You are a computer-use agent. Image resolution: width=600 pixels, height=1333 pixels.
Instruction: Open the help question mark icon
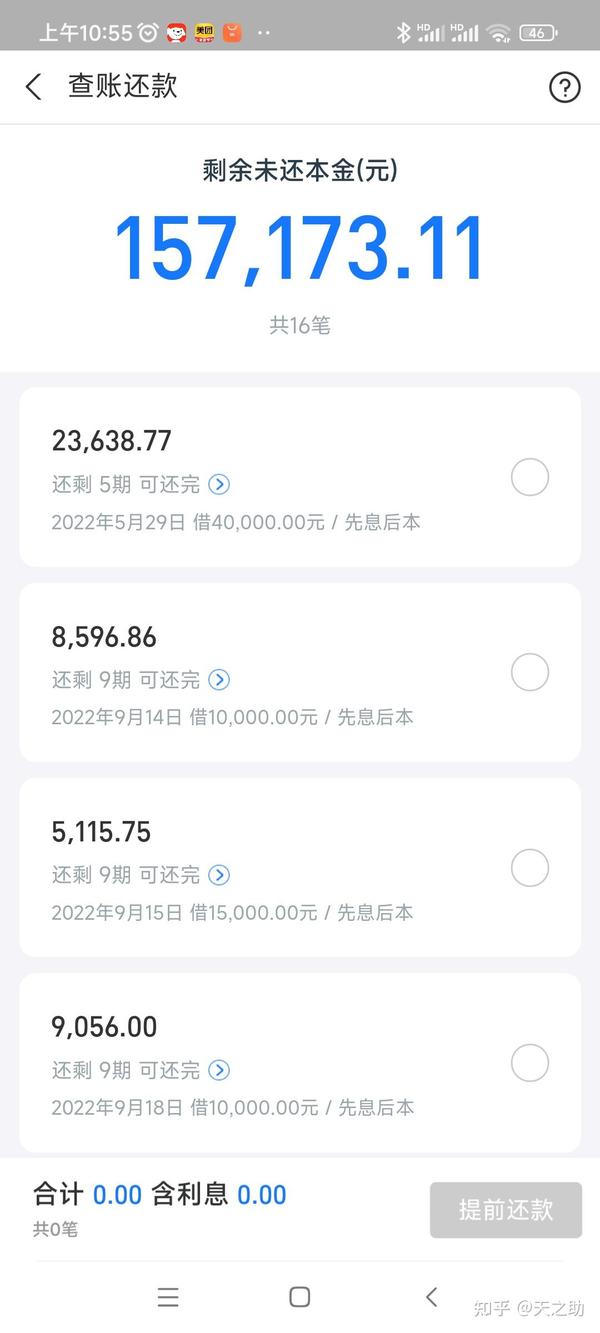point(565,88)
